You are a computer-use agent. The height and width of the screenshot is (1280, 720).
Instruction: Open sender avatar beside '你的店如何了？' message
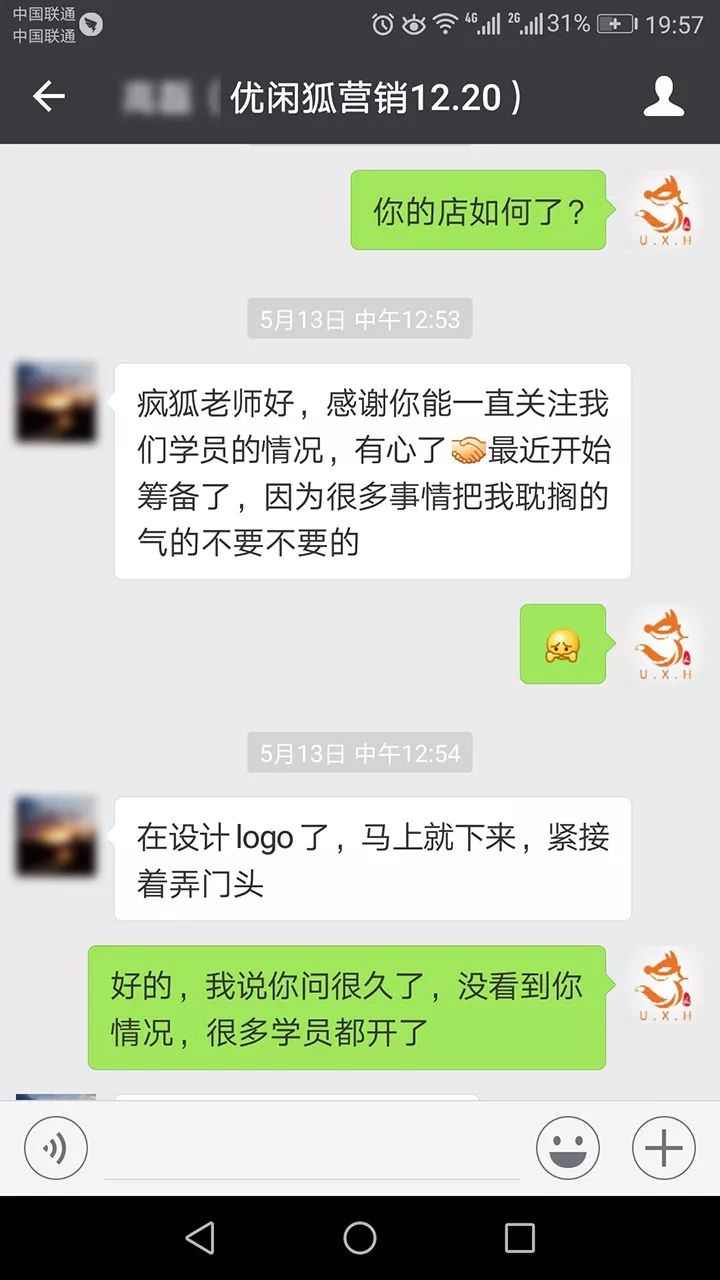click(x=666, y=211)
